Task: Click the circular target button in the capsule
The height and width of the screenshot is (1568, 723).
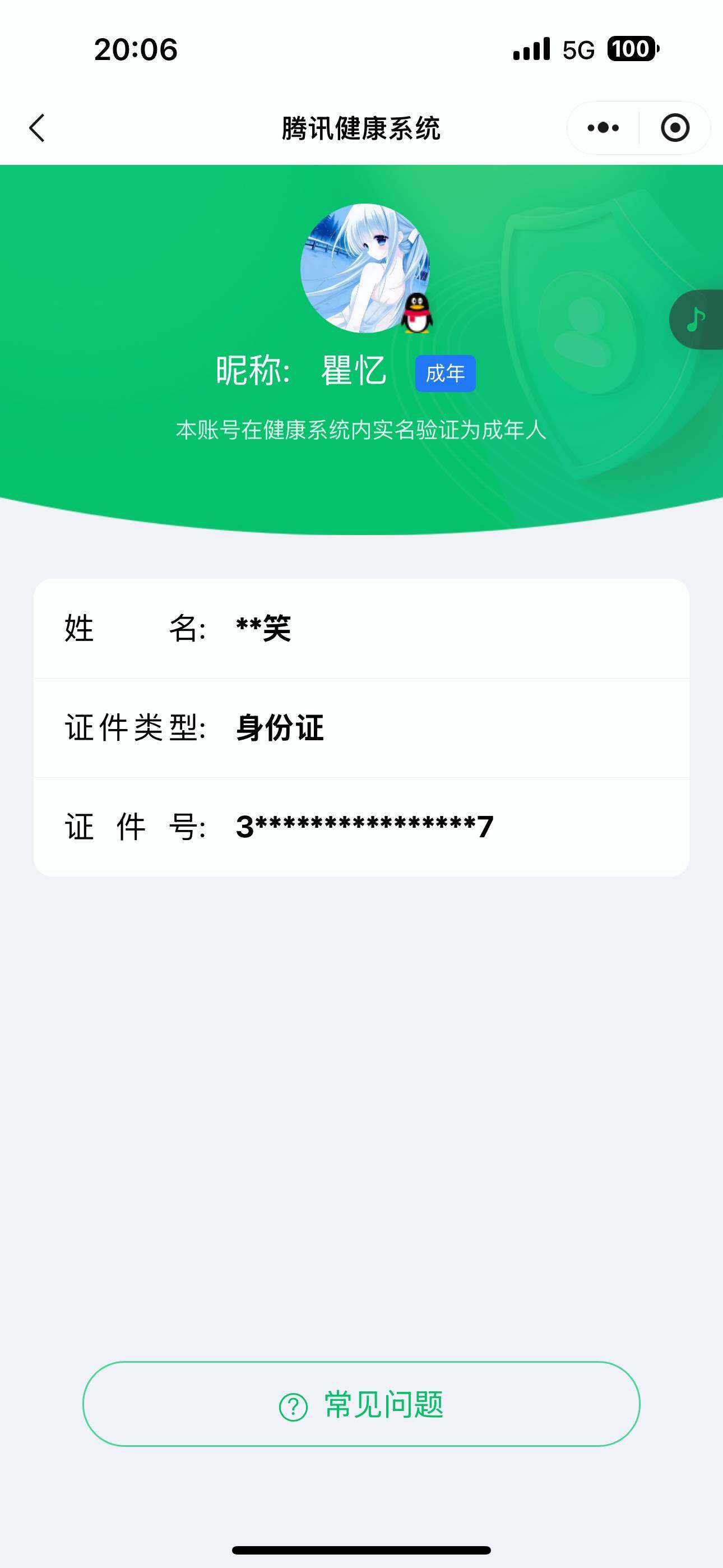Action: (x=673, y=127)
